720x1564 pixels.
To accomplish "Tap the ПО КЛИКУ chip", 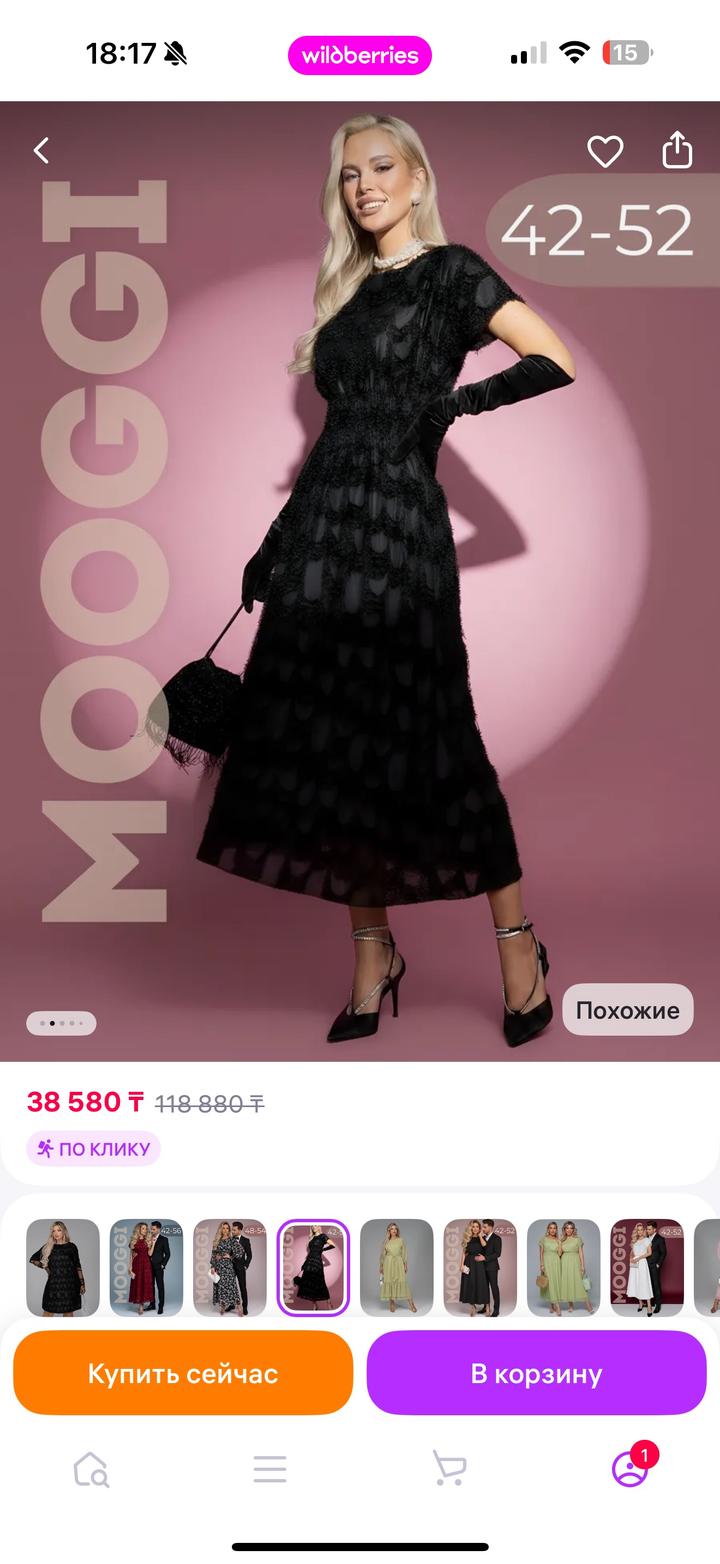I will pos(94,1149).
